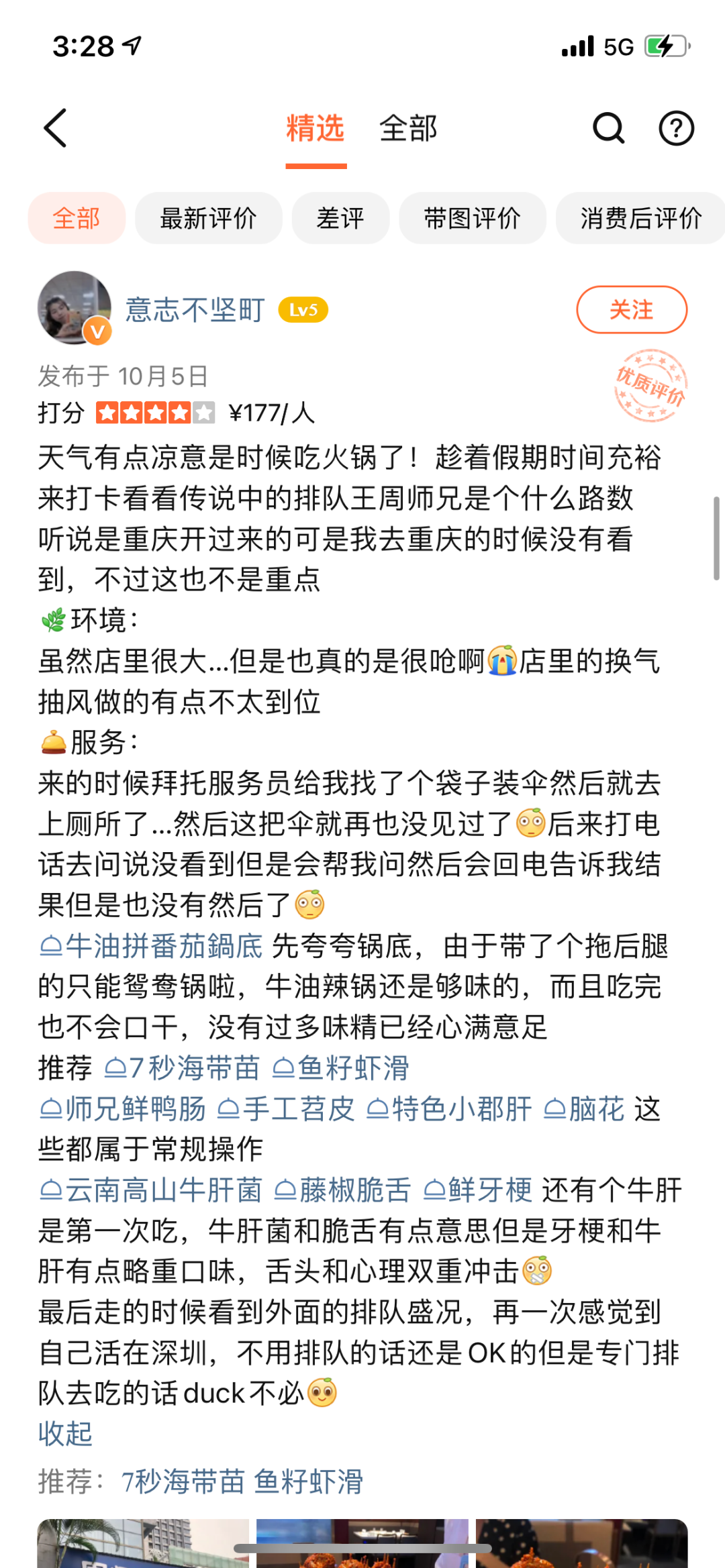Open the help question mark icon
The image size is (725, 1568).
(675, 127)
